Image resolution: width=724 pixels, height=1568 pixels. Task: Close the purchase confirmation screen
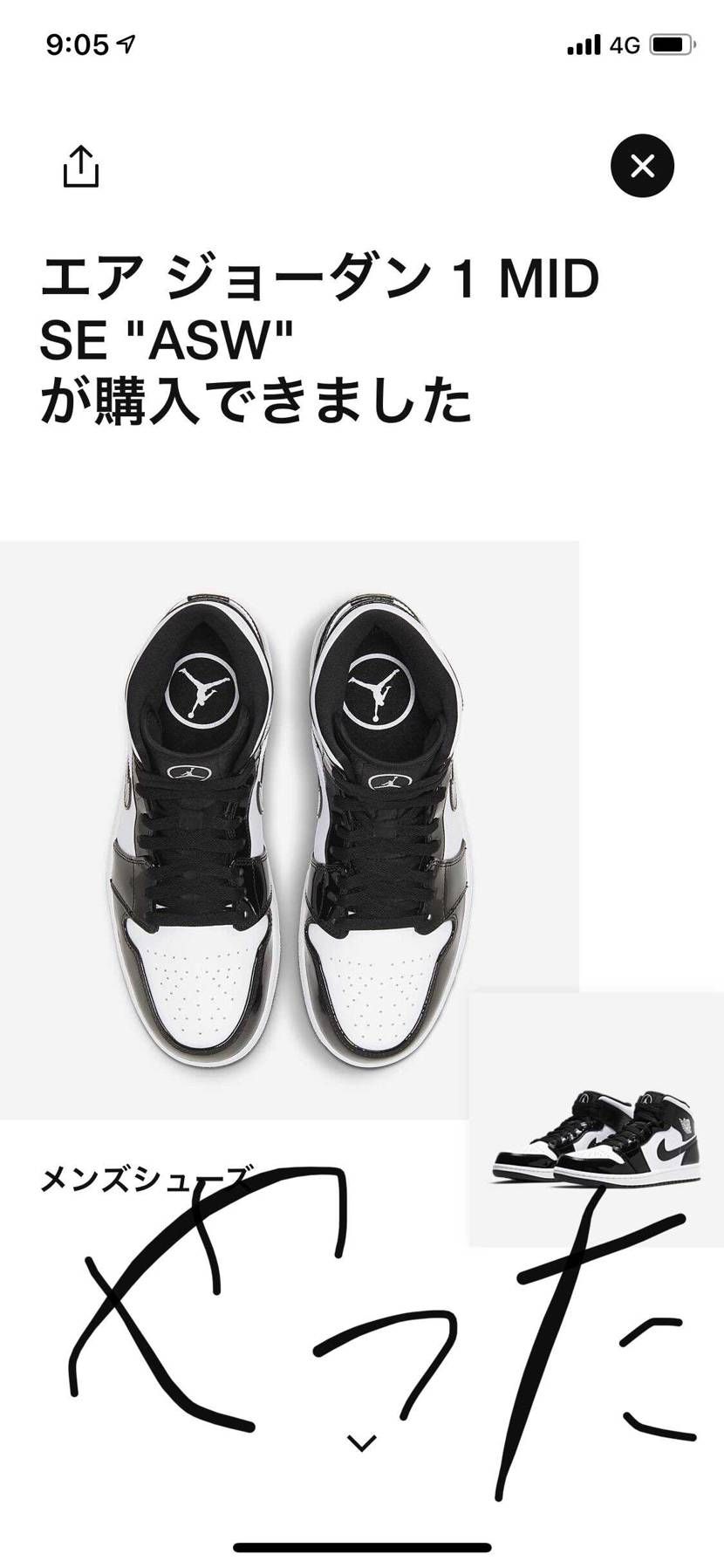click(x=642, y=166)
